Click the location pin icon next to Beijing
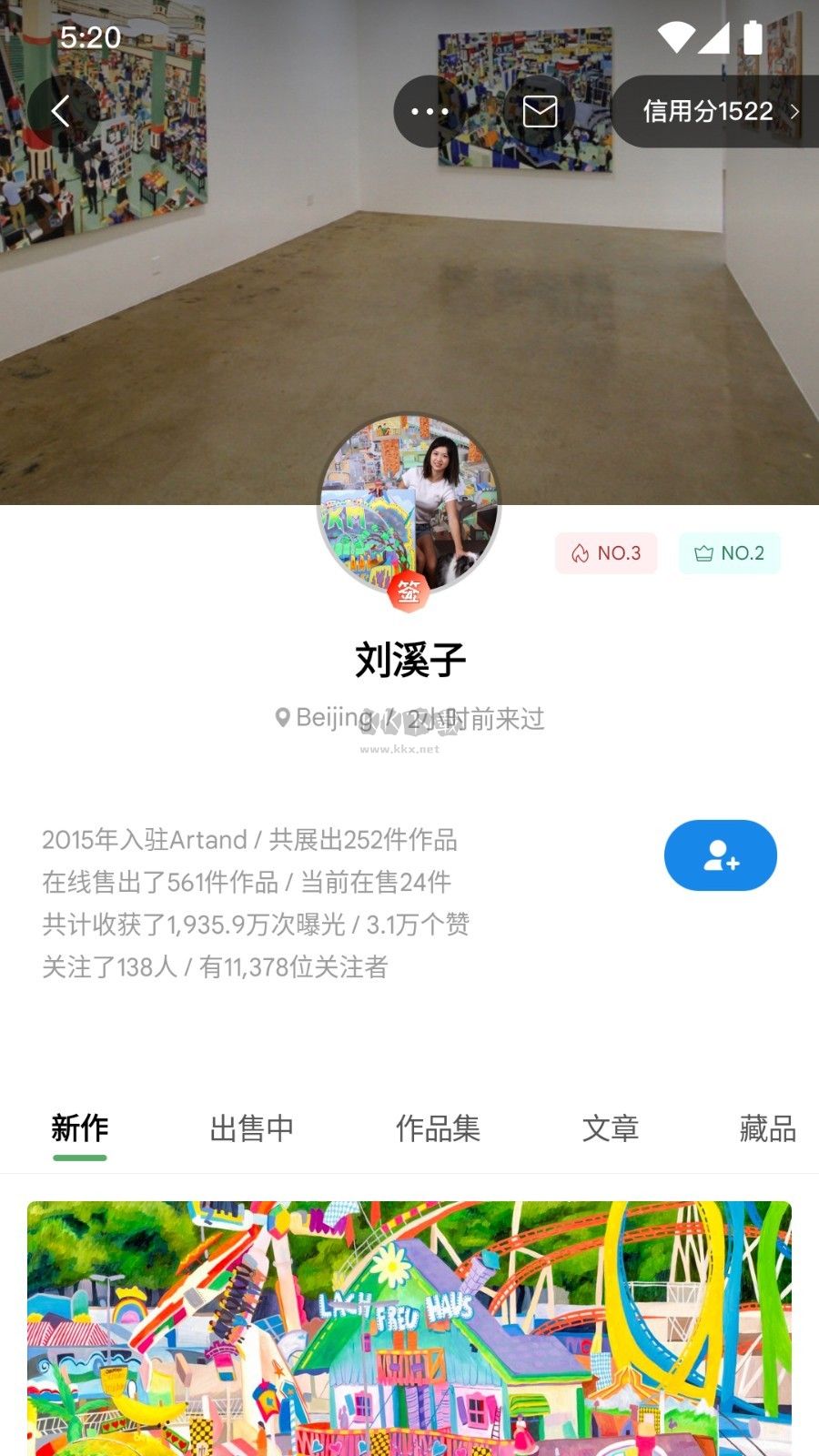This screenshot has height=1456, width=819. [282, 719]
